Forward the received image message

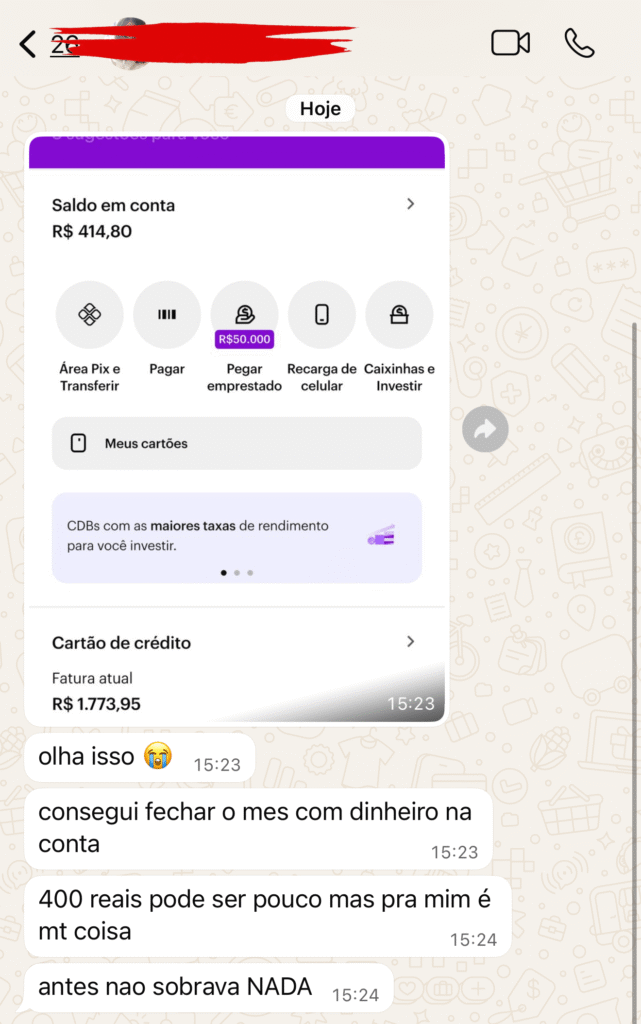pos(485,430)
